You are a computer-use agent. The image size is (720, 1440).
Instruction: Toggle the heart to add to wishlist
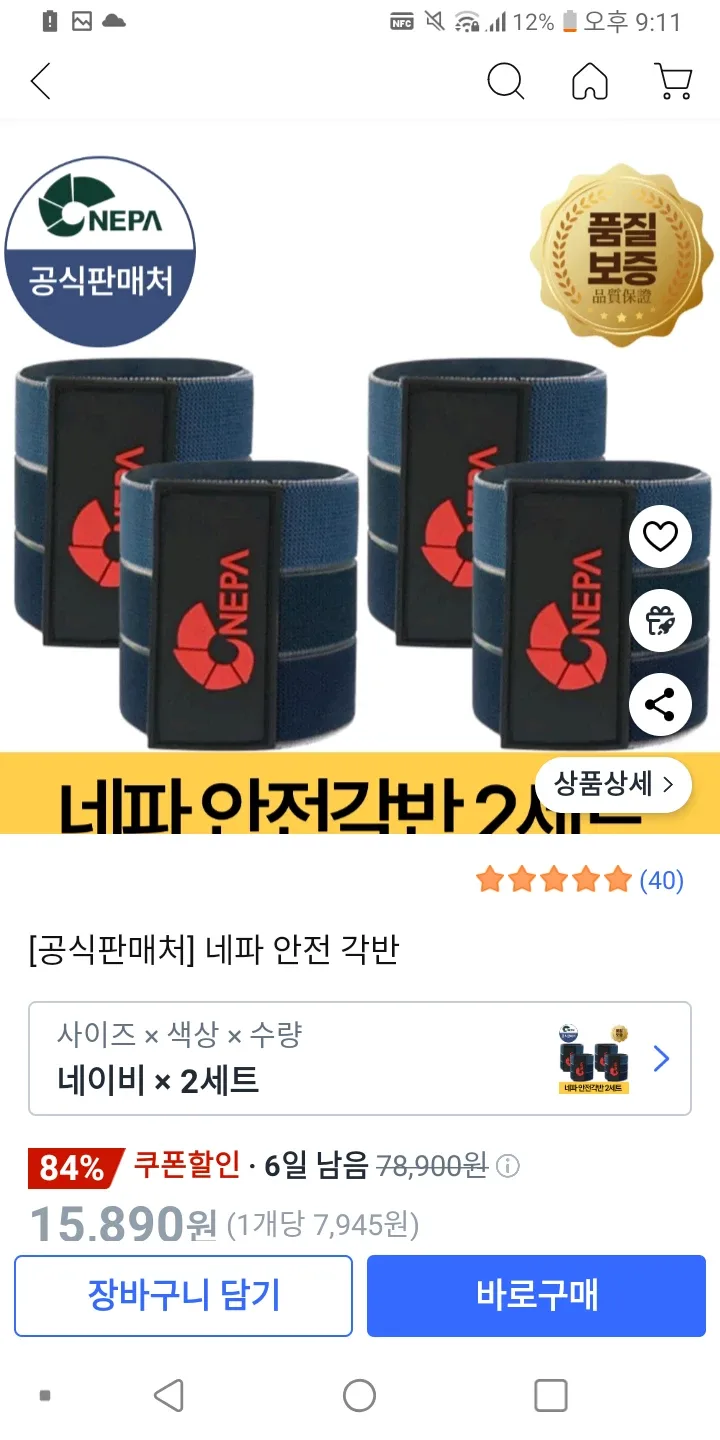pos(659,536)
